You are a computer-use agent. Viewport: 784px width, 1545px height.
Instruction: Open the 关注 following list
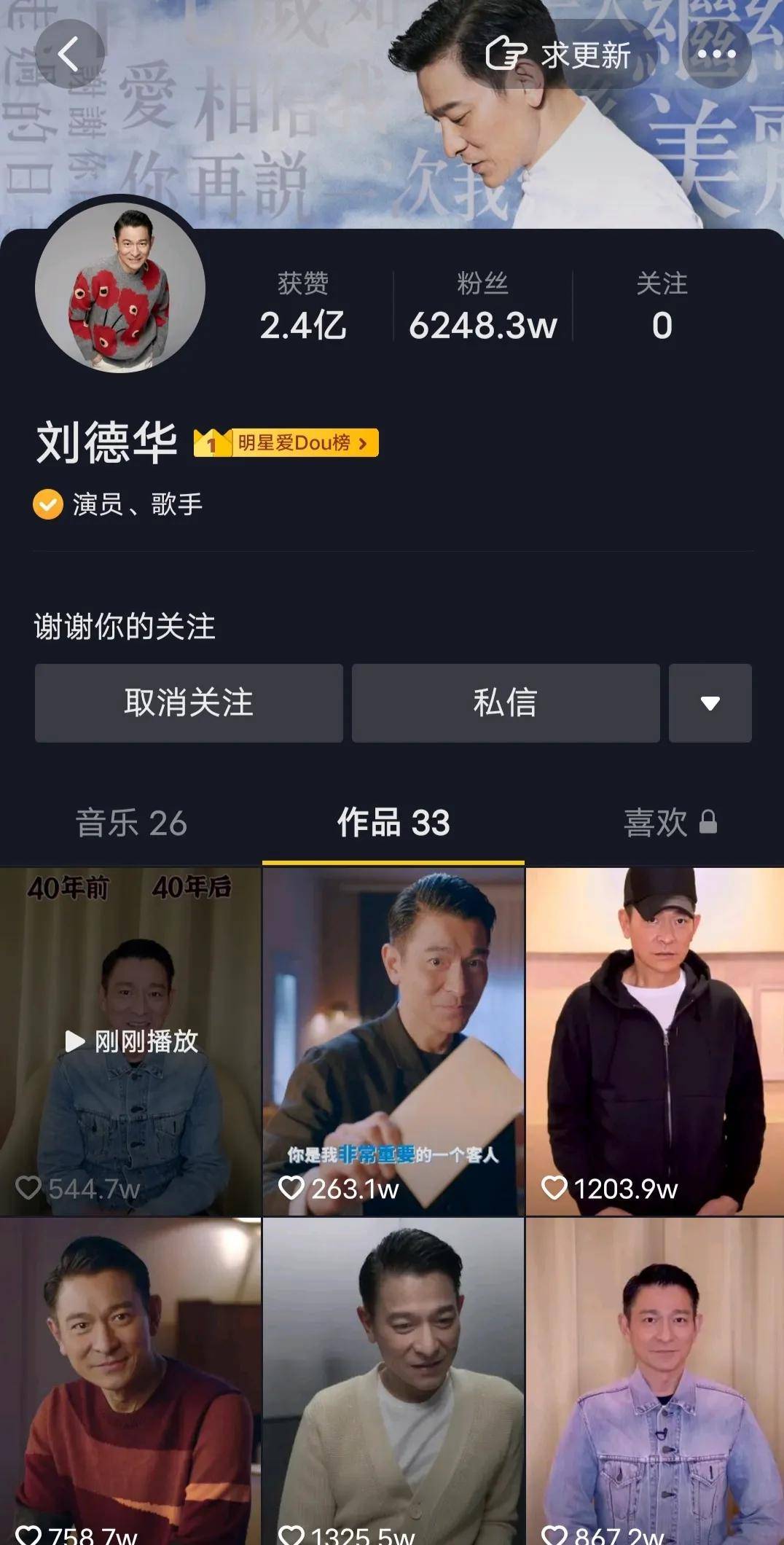tap(662, 306)
